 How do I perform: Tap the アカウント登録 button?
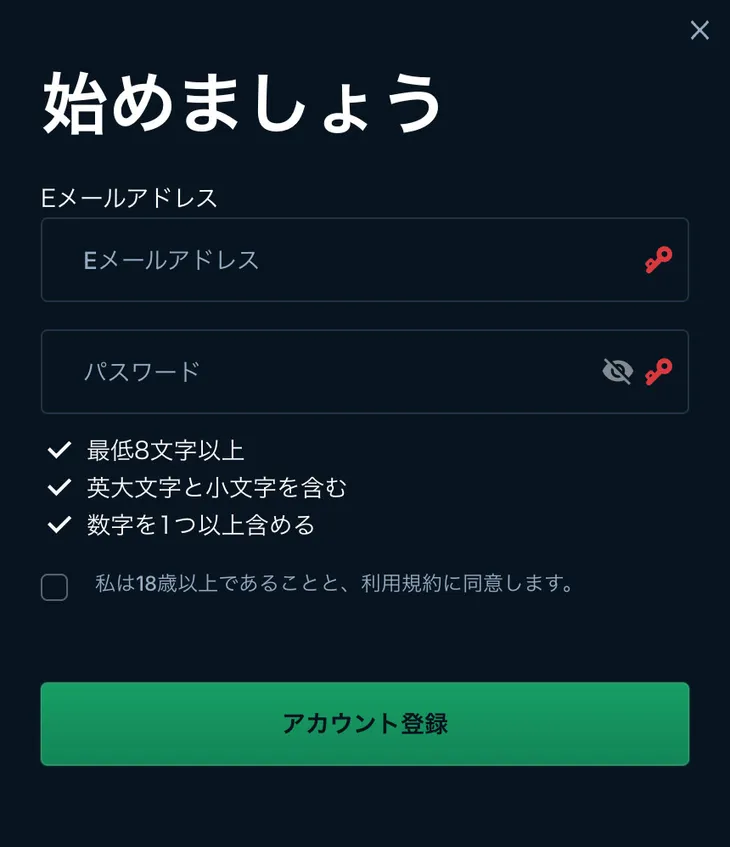[x=364, y=724]
